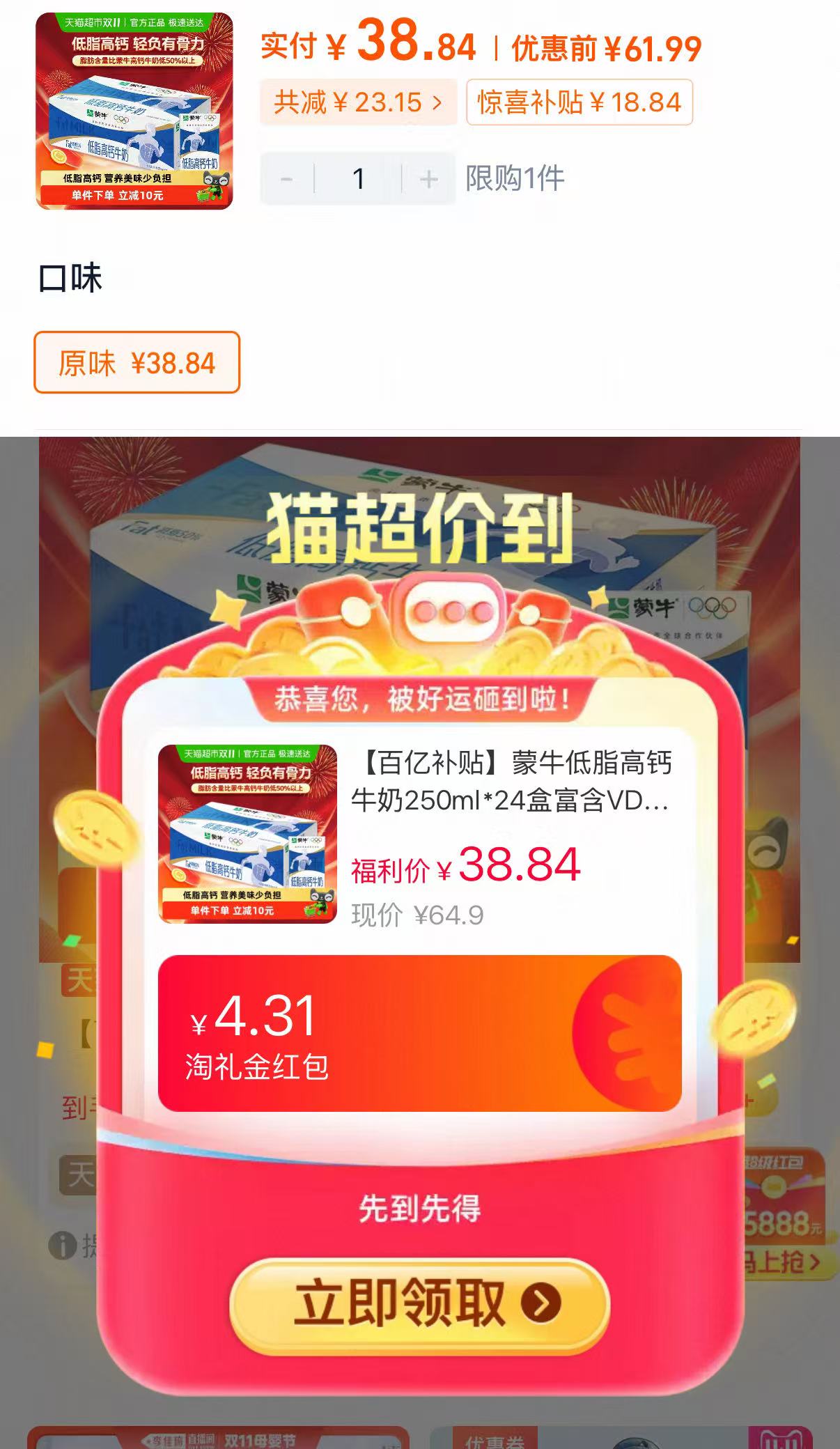Decrease quantity with the minus stepper
This screenshot has width=840, height=1449.
(288, 180)
